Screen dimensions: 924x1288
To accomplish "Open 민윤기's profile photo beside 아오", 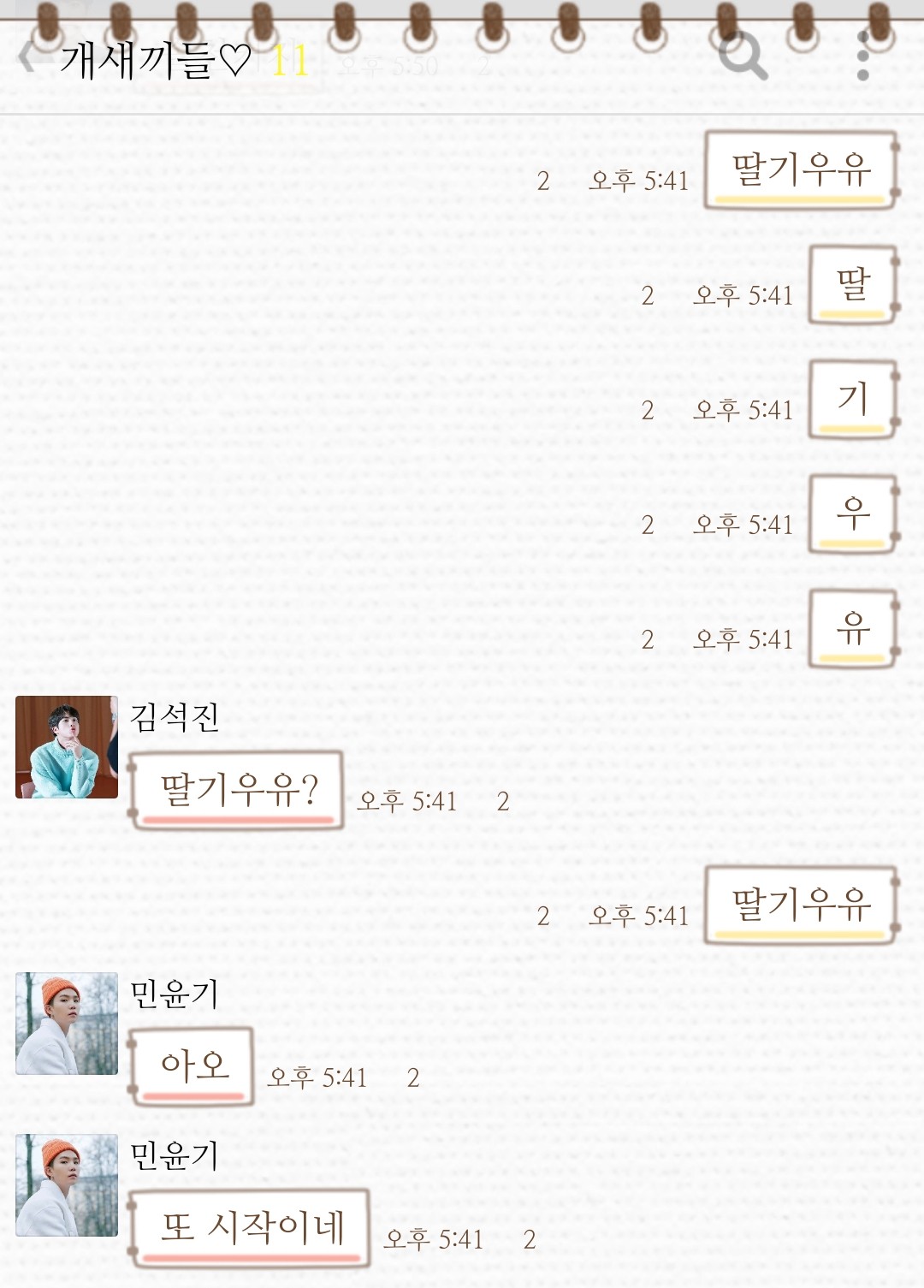I will (x=67, y=1024).
